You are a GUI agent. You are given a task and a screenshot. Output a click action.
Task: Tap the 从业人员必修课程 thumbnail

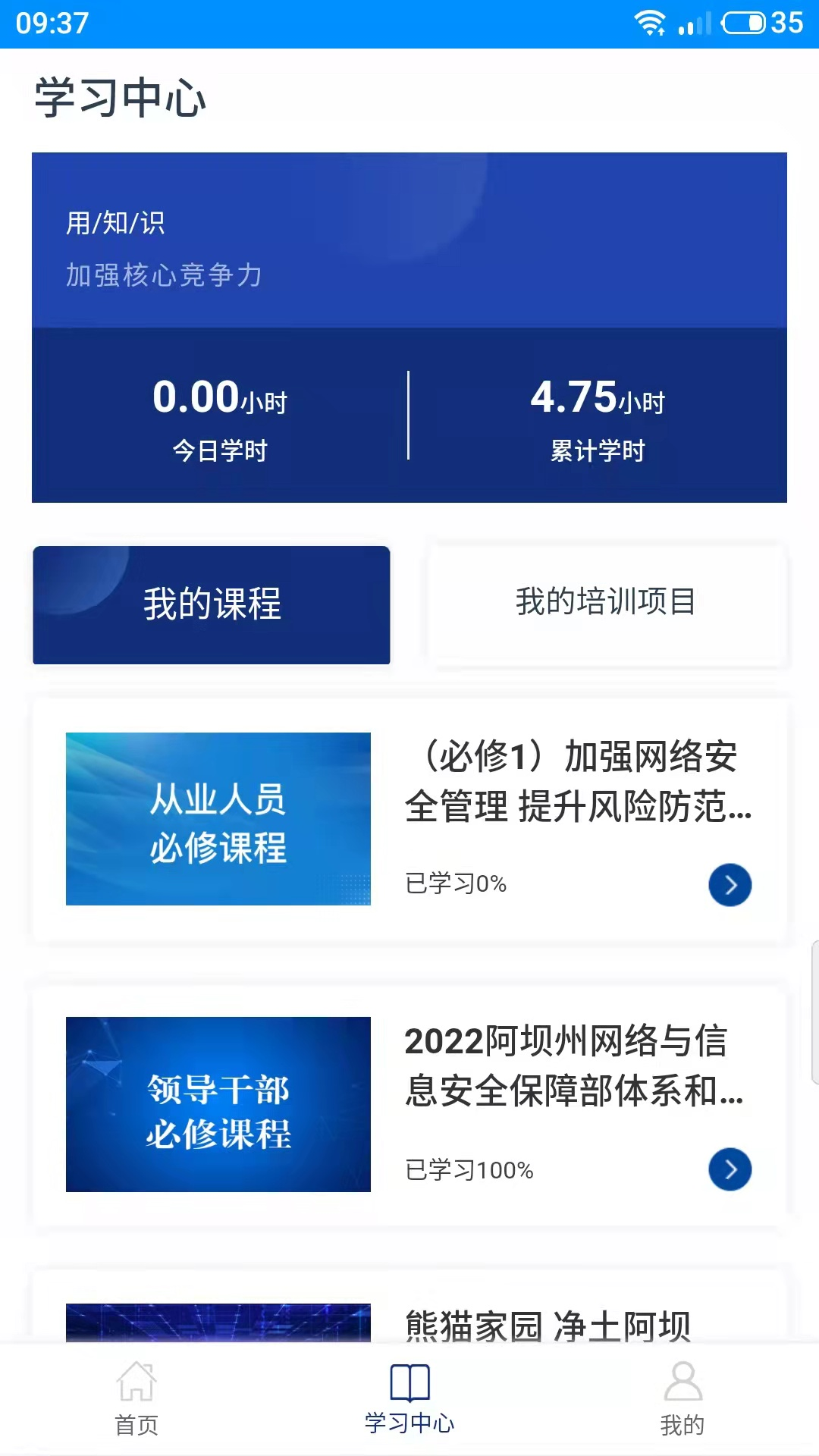pos(218,821)
